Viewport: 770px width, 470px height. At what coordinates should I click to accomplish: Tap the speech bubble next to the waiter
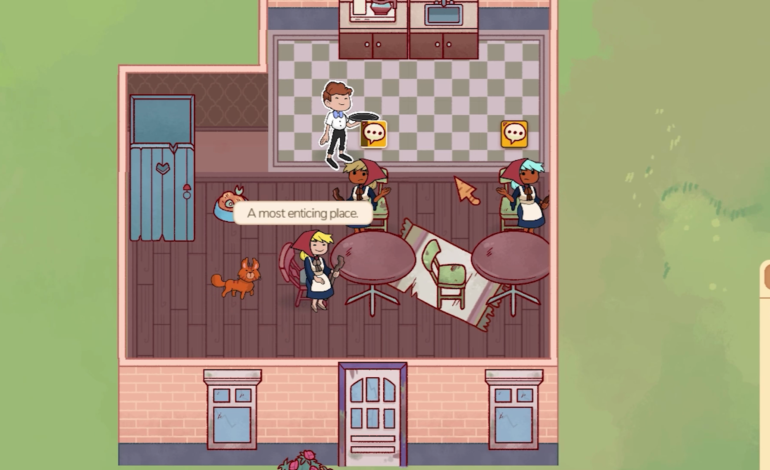(374, 134)
